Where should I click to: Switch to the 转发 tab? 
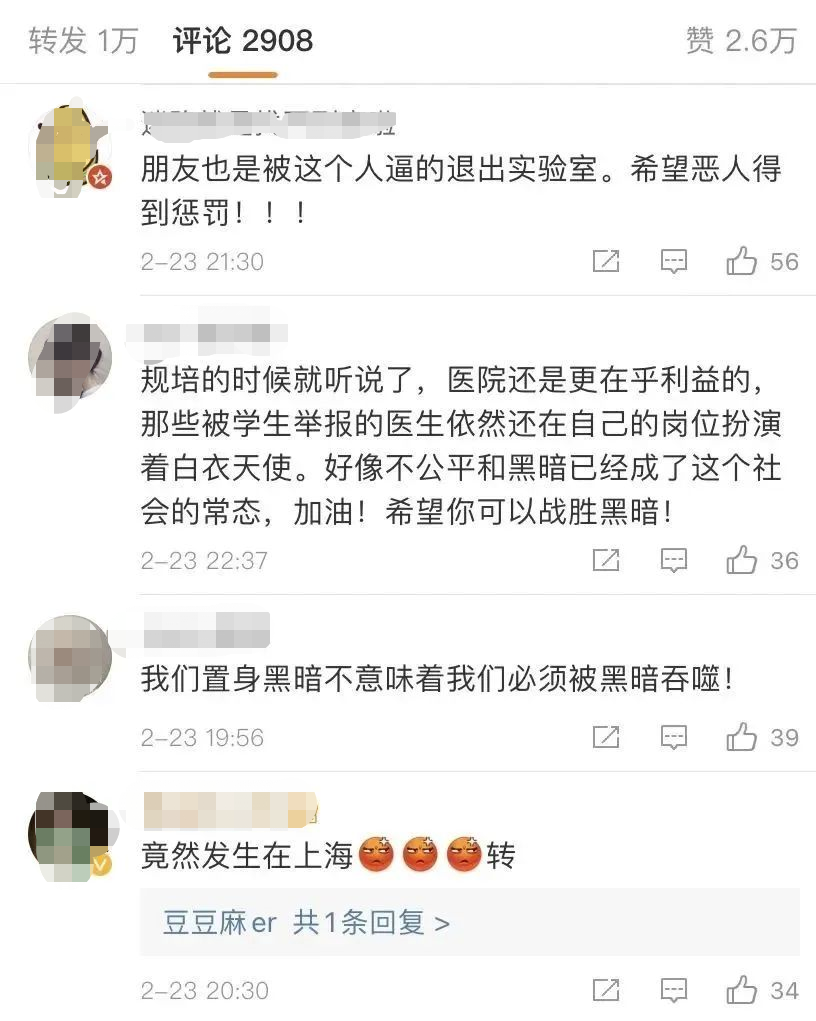[x=83, y=40]
